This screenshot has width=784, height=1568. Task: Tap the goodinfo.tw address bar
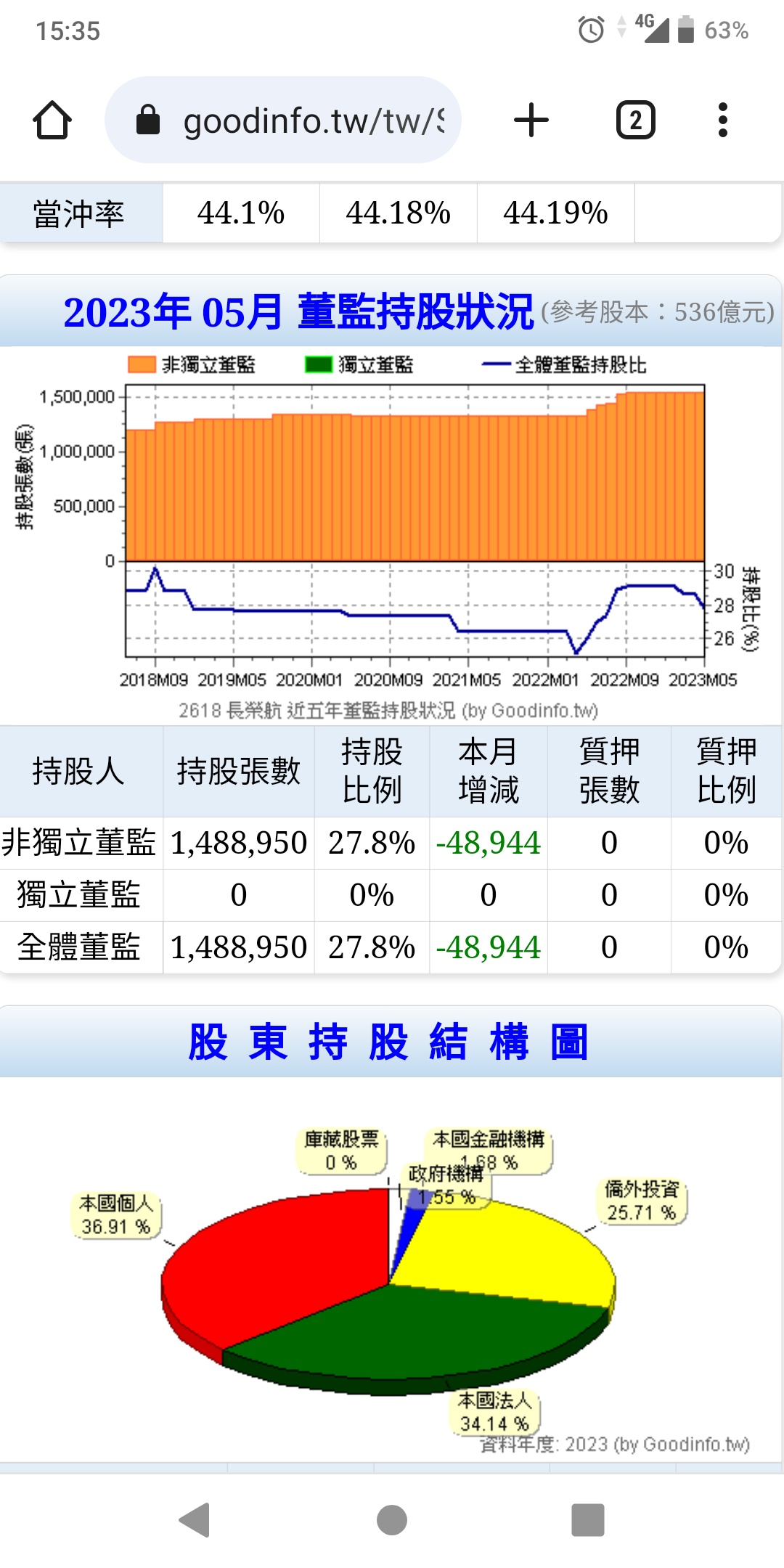pos(283,120)
